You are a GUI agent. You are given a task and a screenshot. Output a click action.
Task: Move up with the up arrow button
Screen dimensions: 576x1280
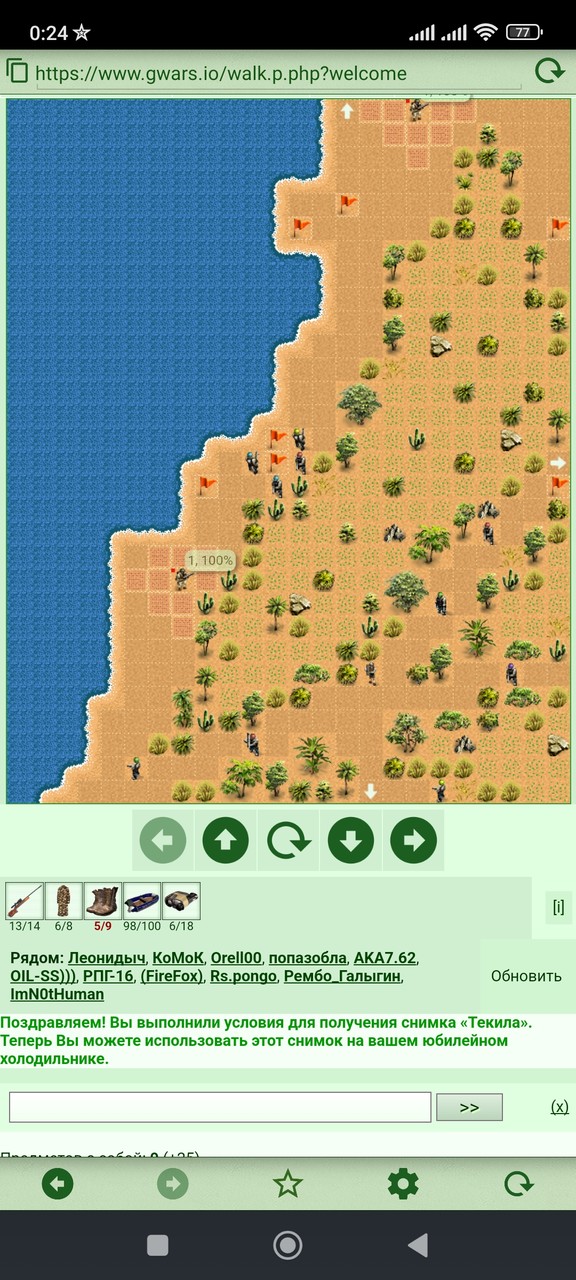pos(226,841)
